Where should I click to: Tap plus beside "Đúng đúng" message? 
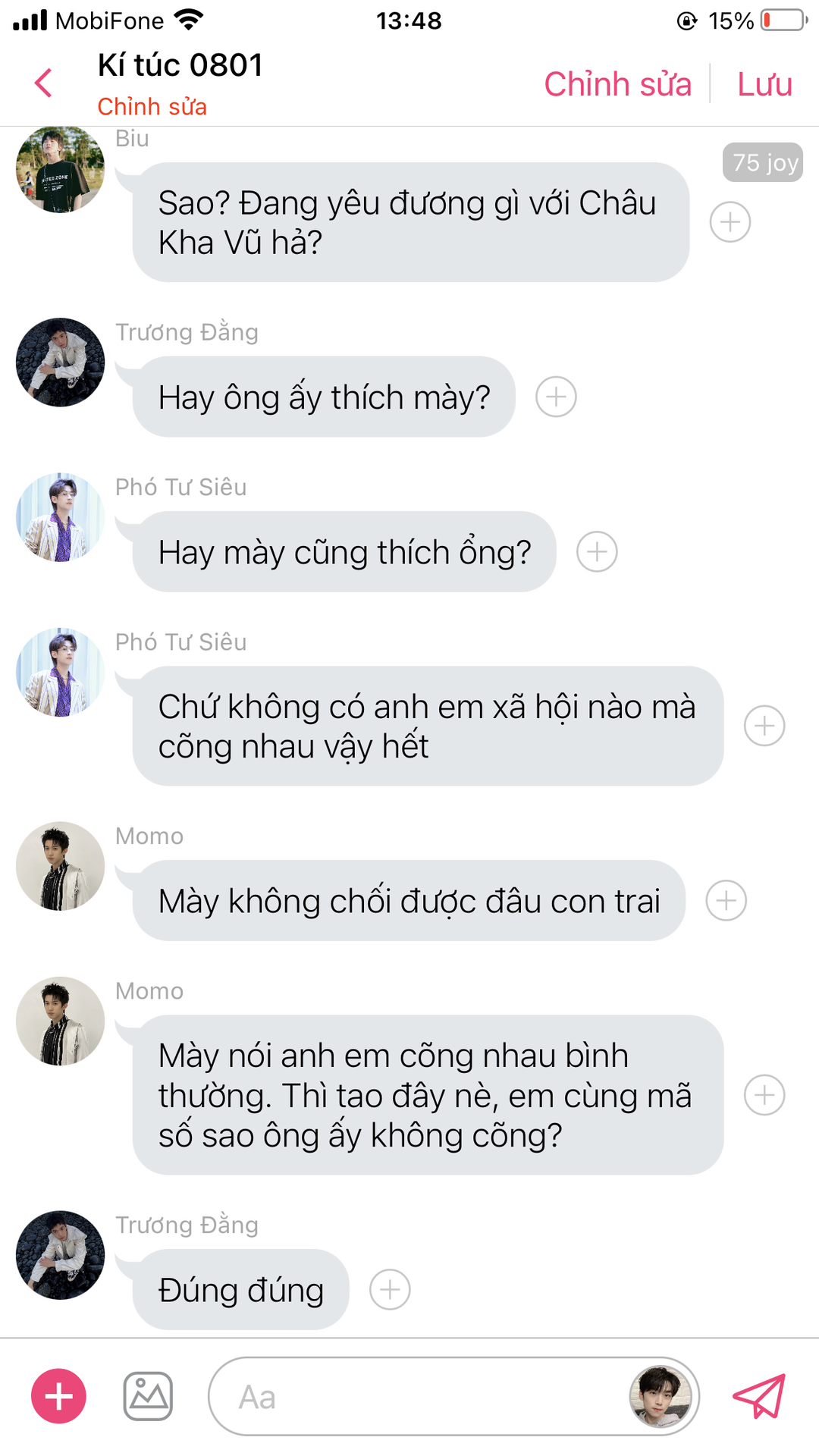(x=390, y=1289)
